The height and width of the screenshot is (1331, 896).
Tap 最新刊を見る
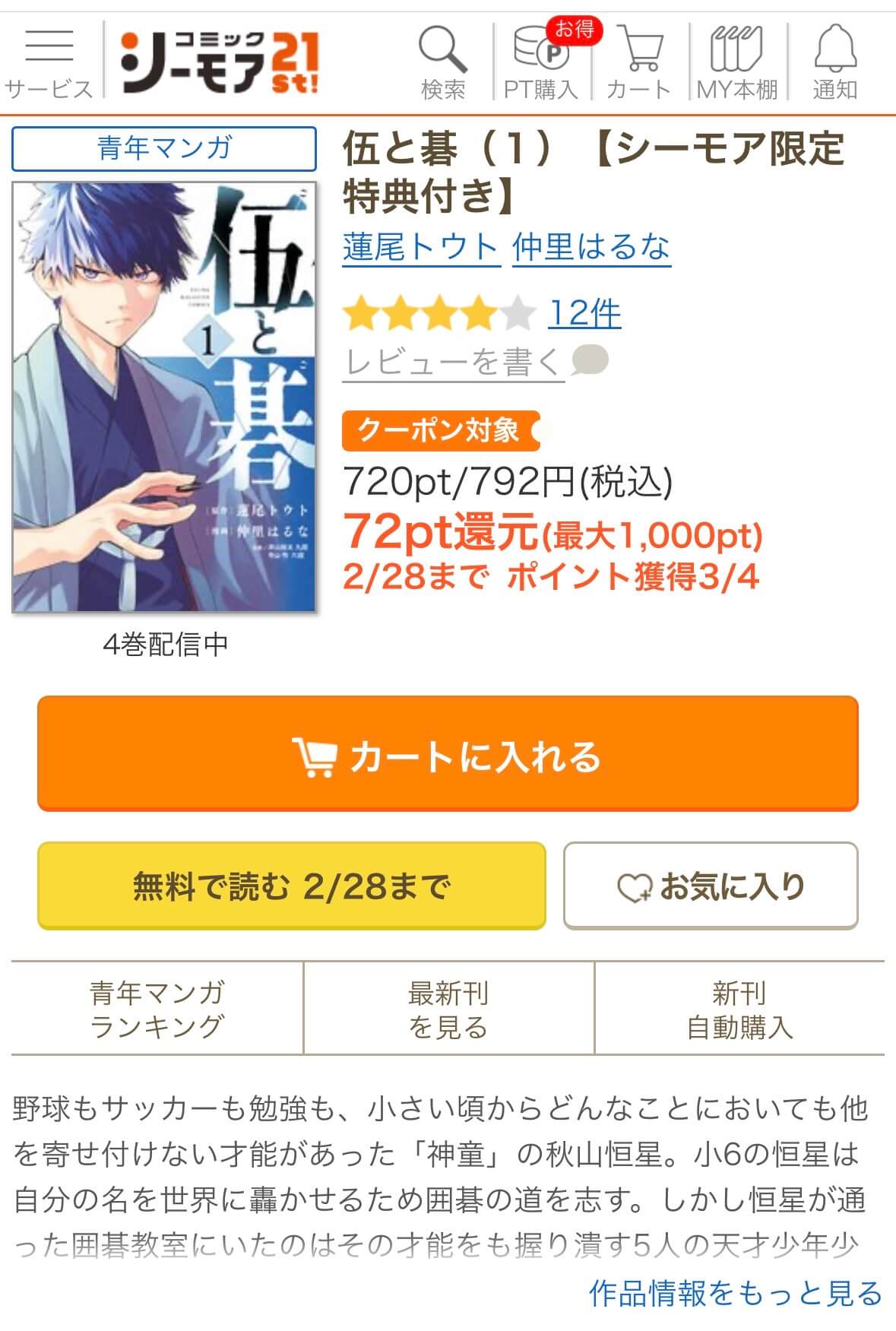448,1009
